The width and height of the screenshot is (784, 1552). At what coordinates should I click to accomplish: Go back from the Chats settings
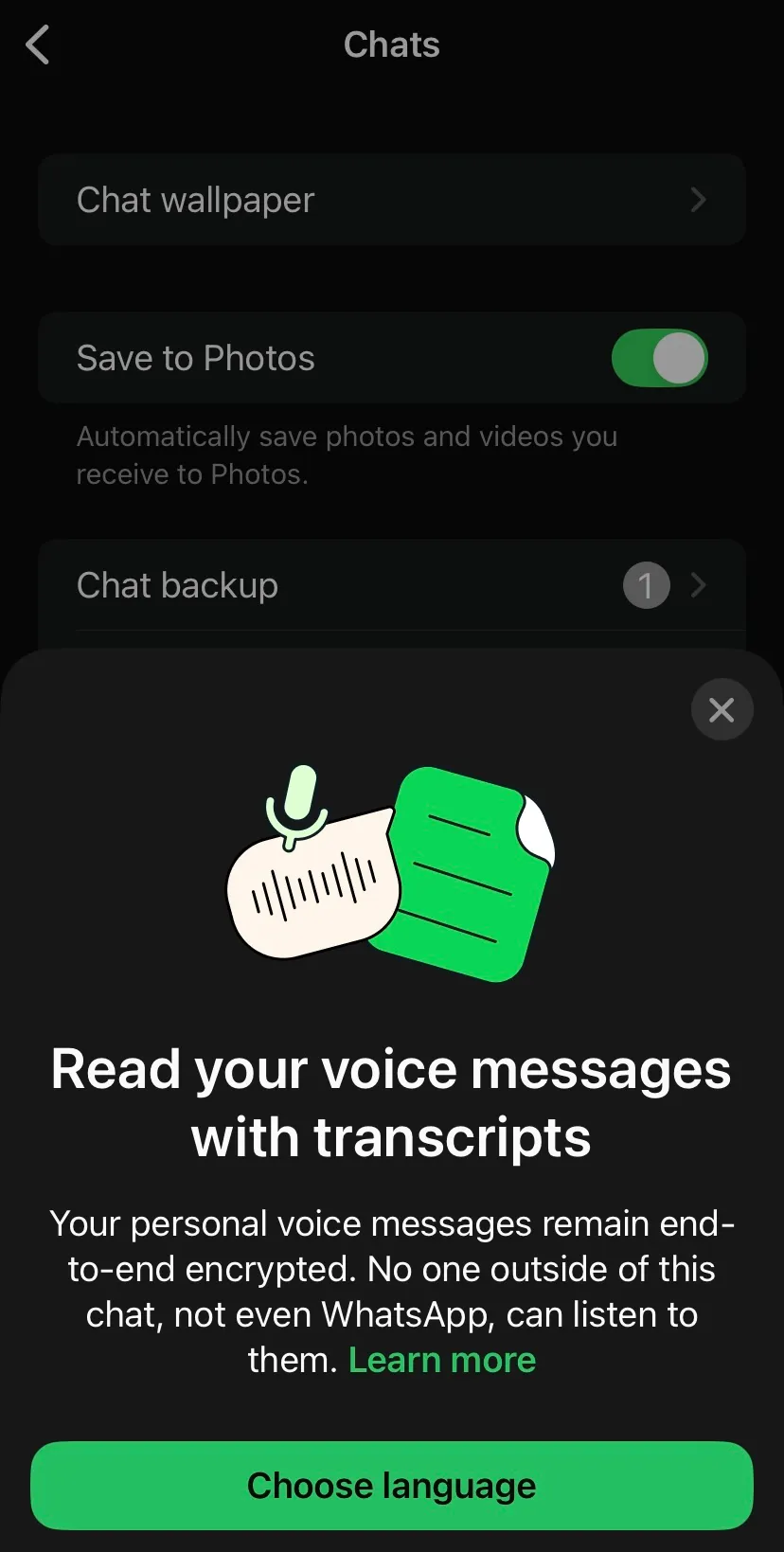coord(38,45)
